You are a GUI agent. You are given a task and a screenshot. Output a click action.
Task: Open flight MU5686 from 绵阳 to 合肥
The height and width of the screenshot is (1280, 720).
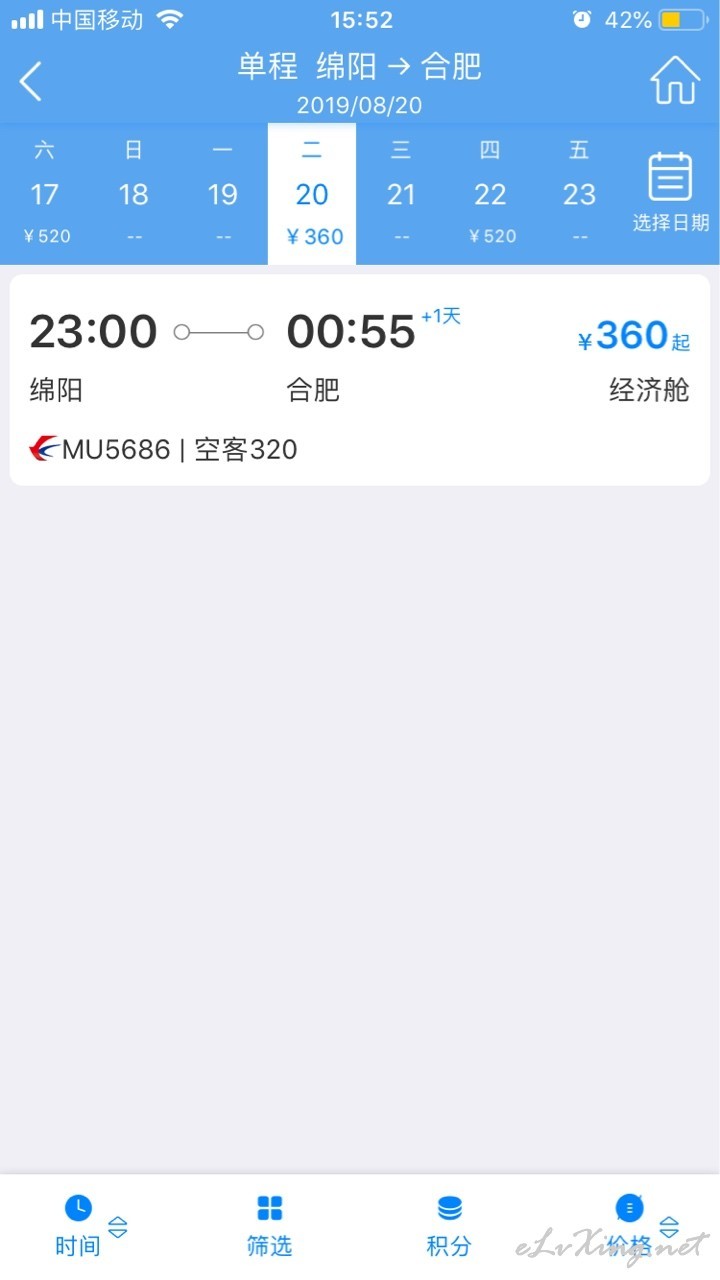tap(360, 380)
